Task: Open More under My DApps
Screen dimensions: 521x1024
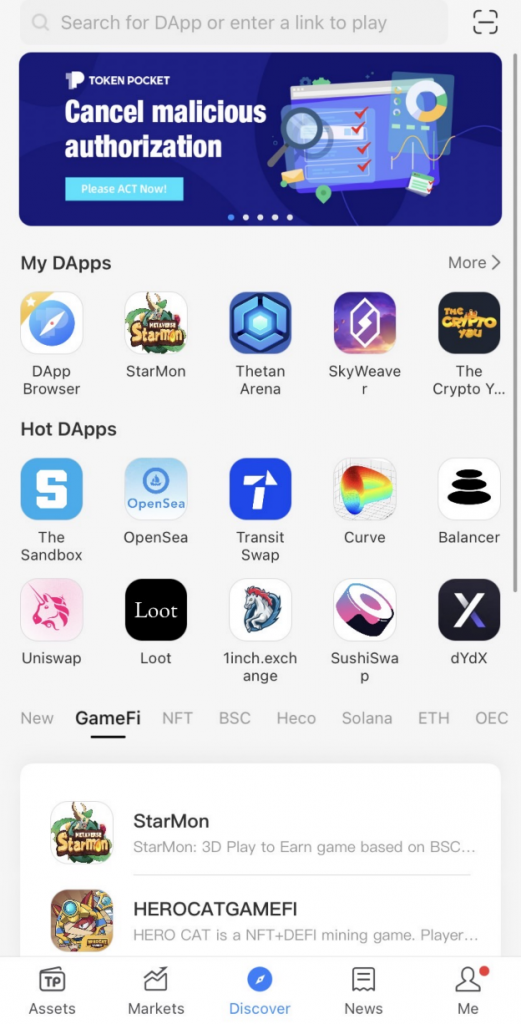Action: point(474,263)
